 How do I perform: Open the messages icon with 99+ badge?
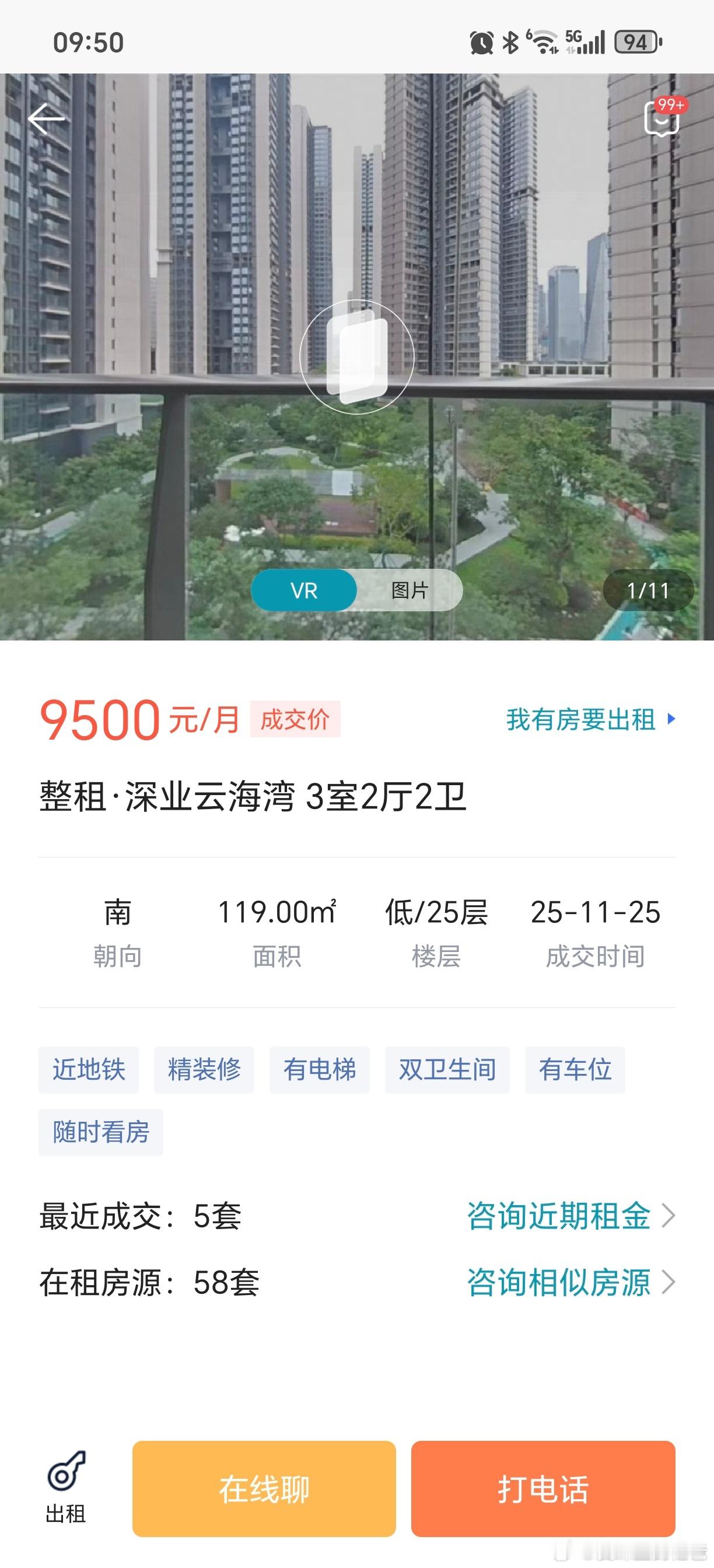661,120
